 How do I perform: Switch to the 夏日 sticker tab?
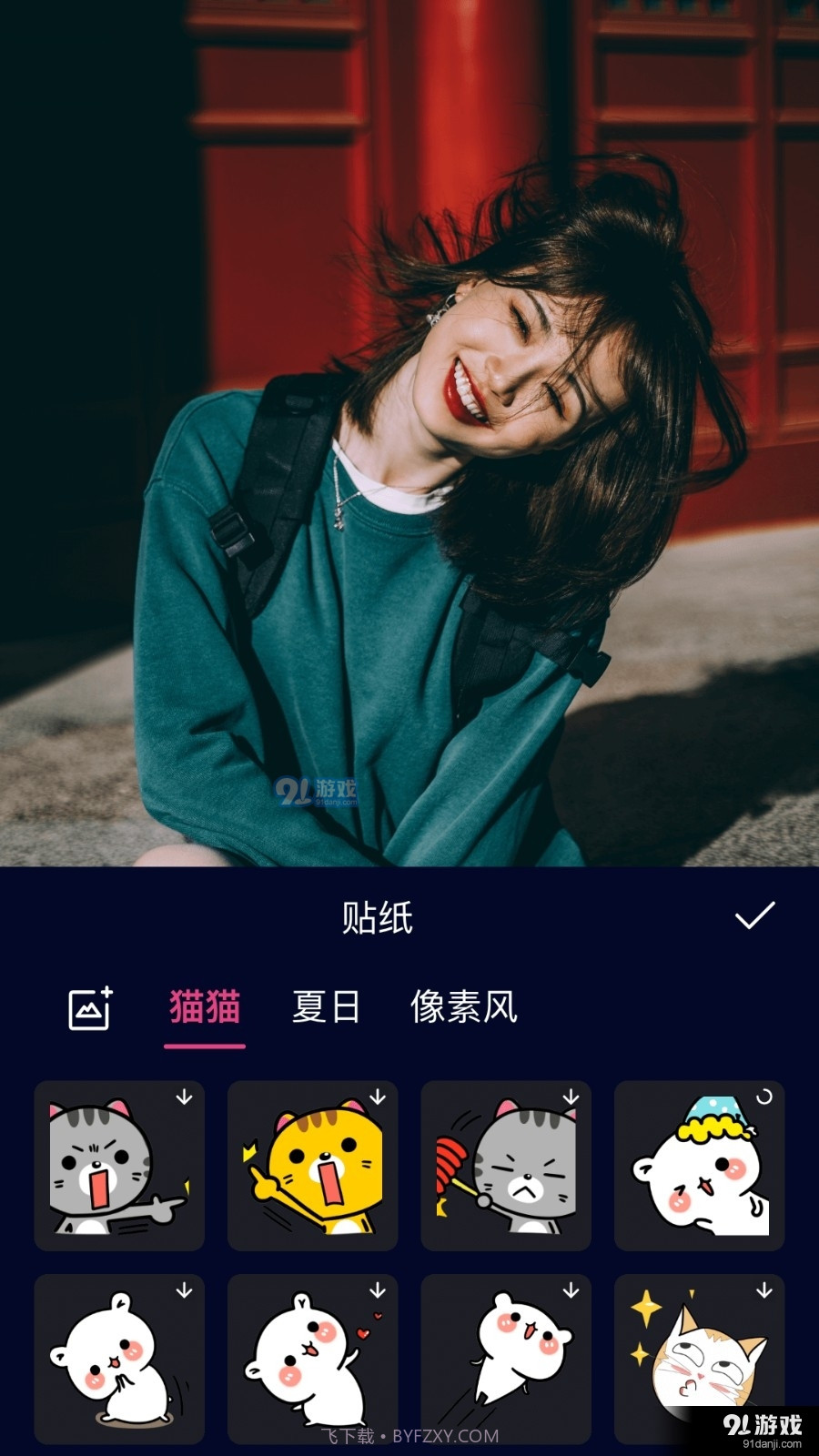324,1008
